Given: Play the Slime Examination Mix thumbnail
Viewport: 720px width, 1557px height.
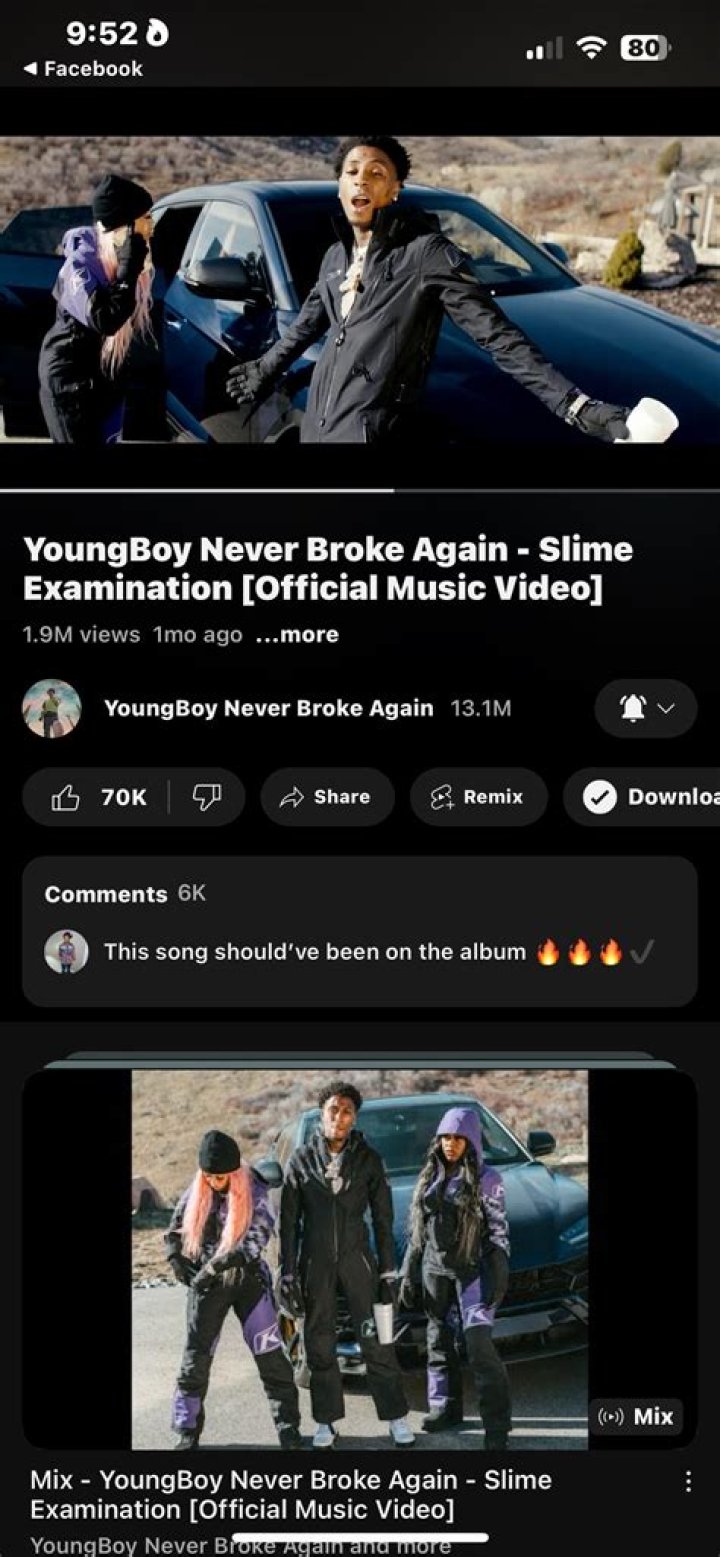Looking at the screenshot, I should tap(359, 1258).
